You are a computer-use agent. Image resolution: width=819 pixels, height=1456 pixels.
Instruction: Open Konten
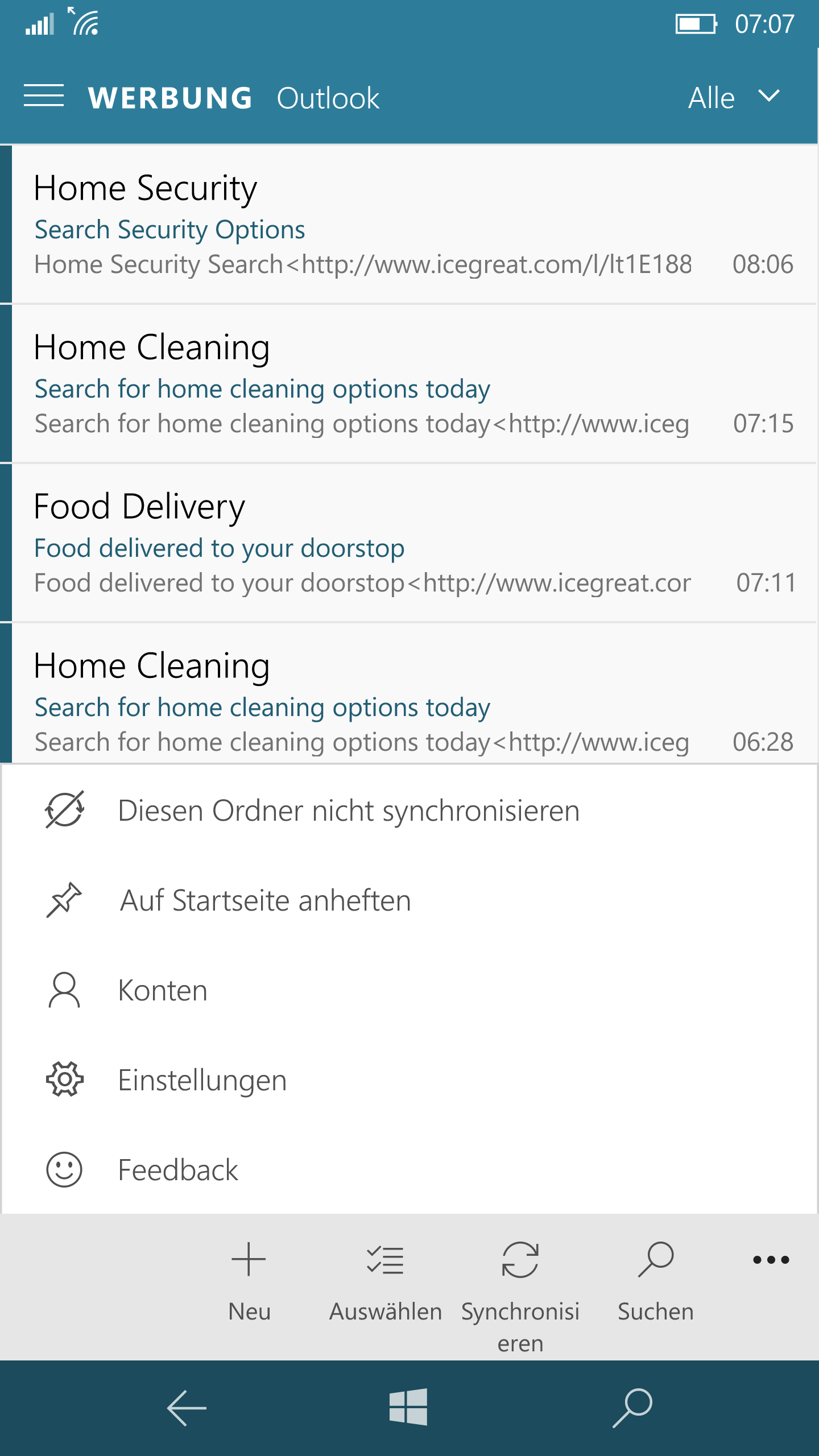click(x=409, y=990)
